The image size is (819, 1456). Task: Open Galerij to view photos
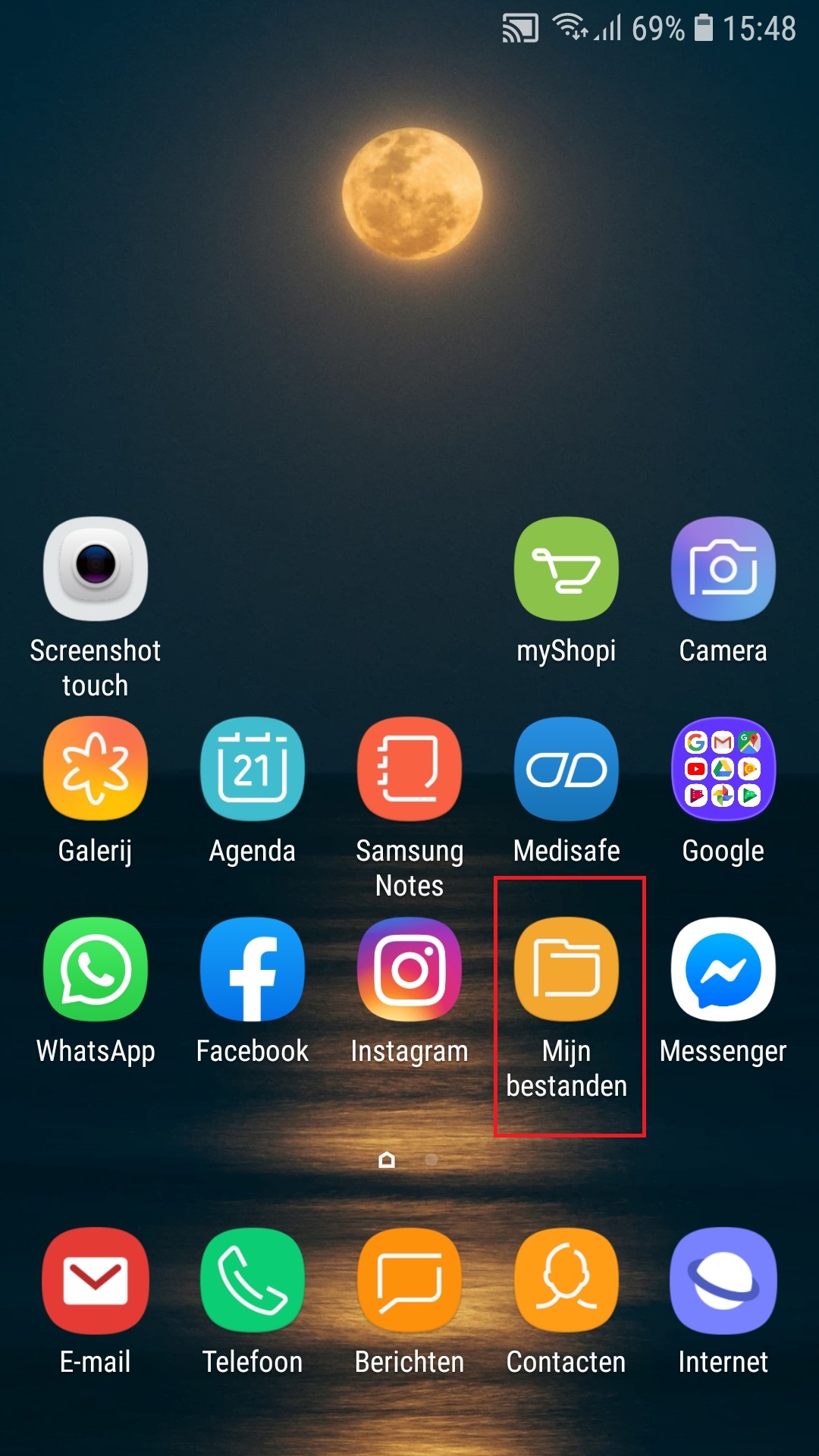point(96,769)
